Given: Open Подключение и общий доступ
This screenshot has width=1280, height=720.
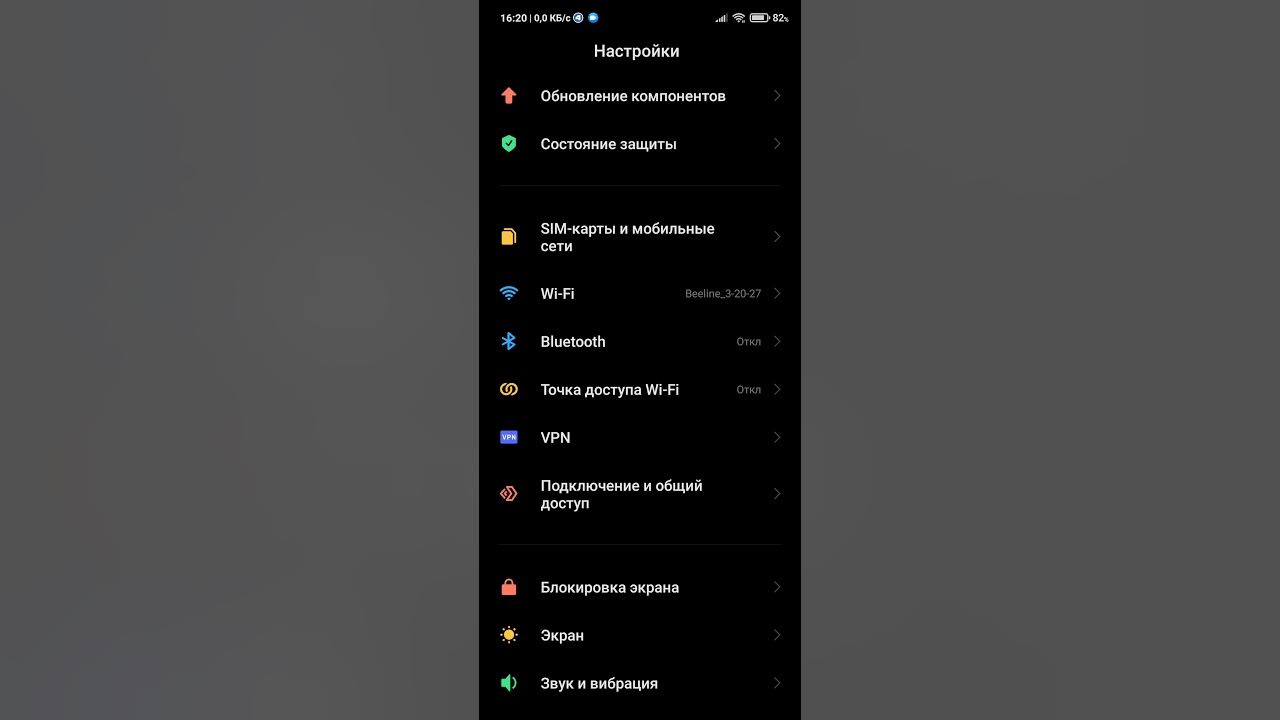Looking at the screenshot, I should click(640, 494).
